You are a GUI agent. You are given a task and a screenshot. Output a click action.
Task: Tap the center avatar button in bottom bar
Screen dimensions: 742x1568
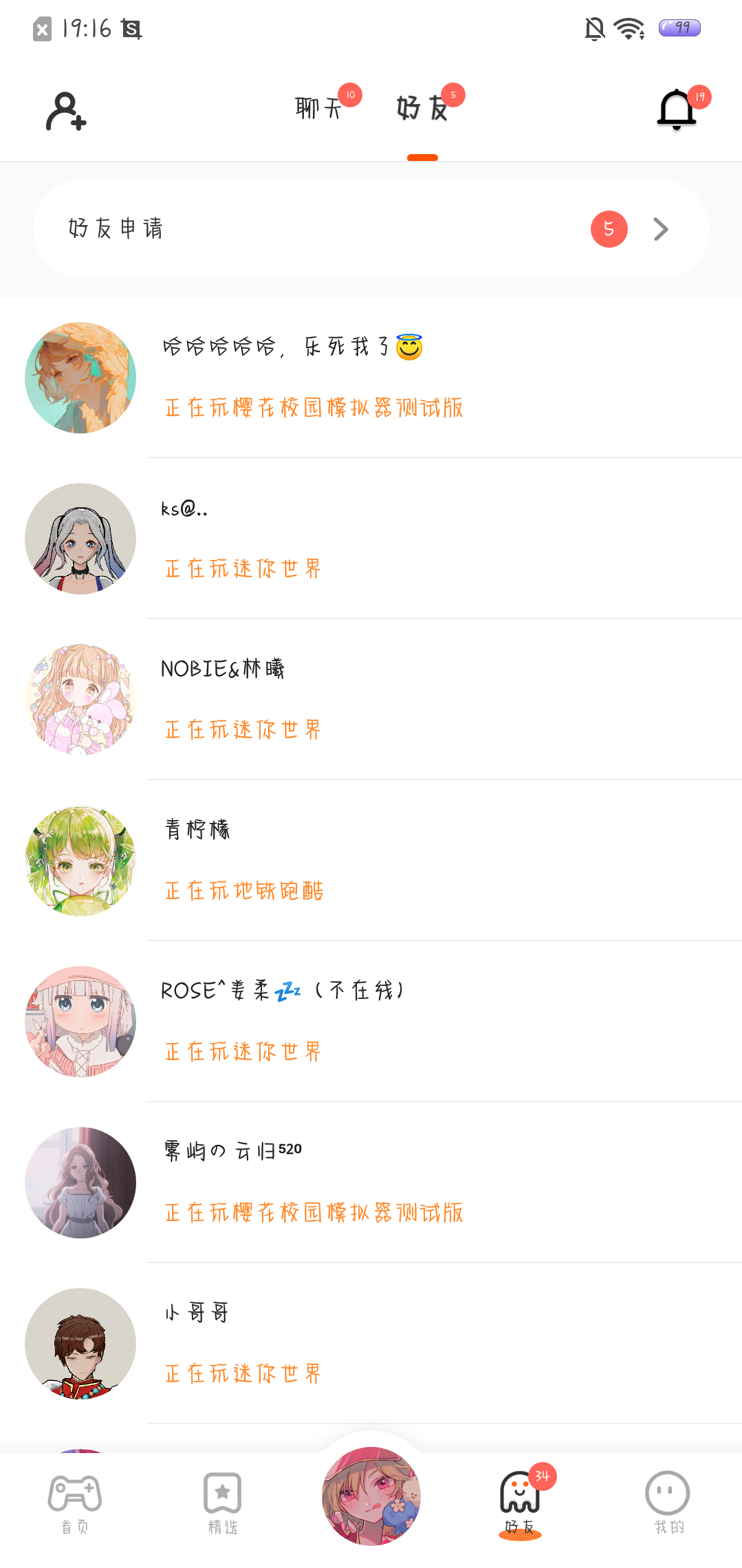(x=371, y=1496)
